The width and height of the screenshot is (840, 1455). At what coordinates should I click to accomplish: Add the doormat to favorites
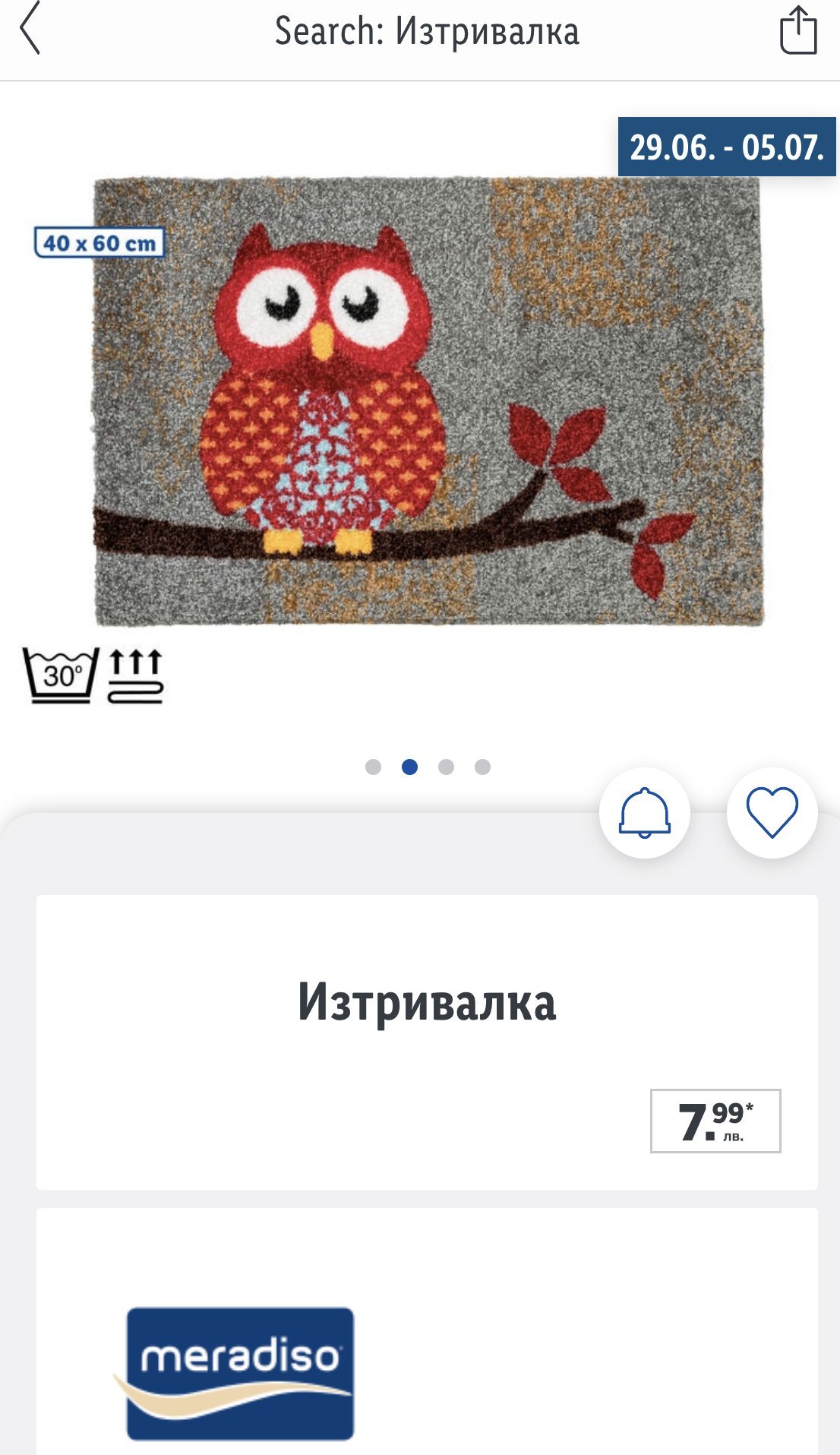coord(772,813)
